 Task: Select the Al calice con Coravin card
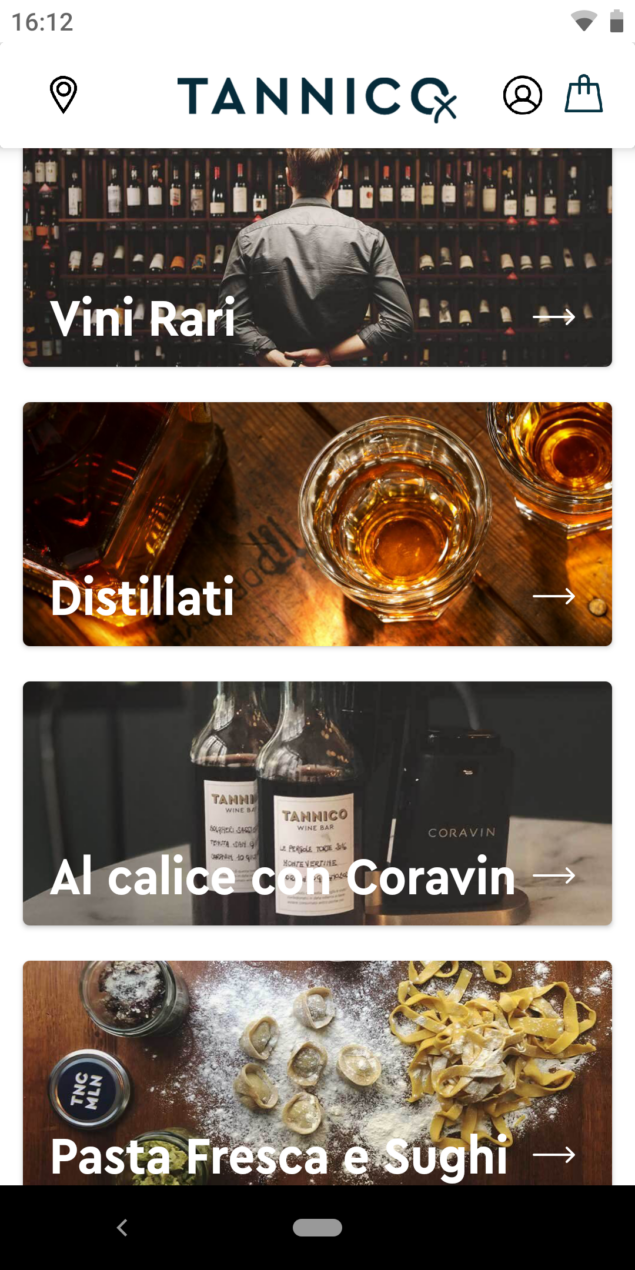[x=317, y=803]
